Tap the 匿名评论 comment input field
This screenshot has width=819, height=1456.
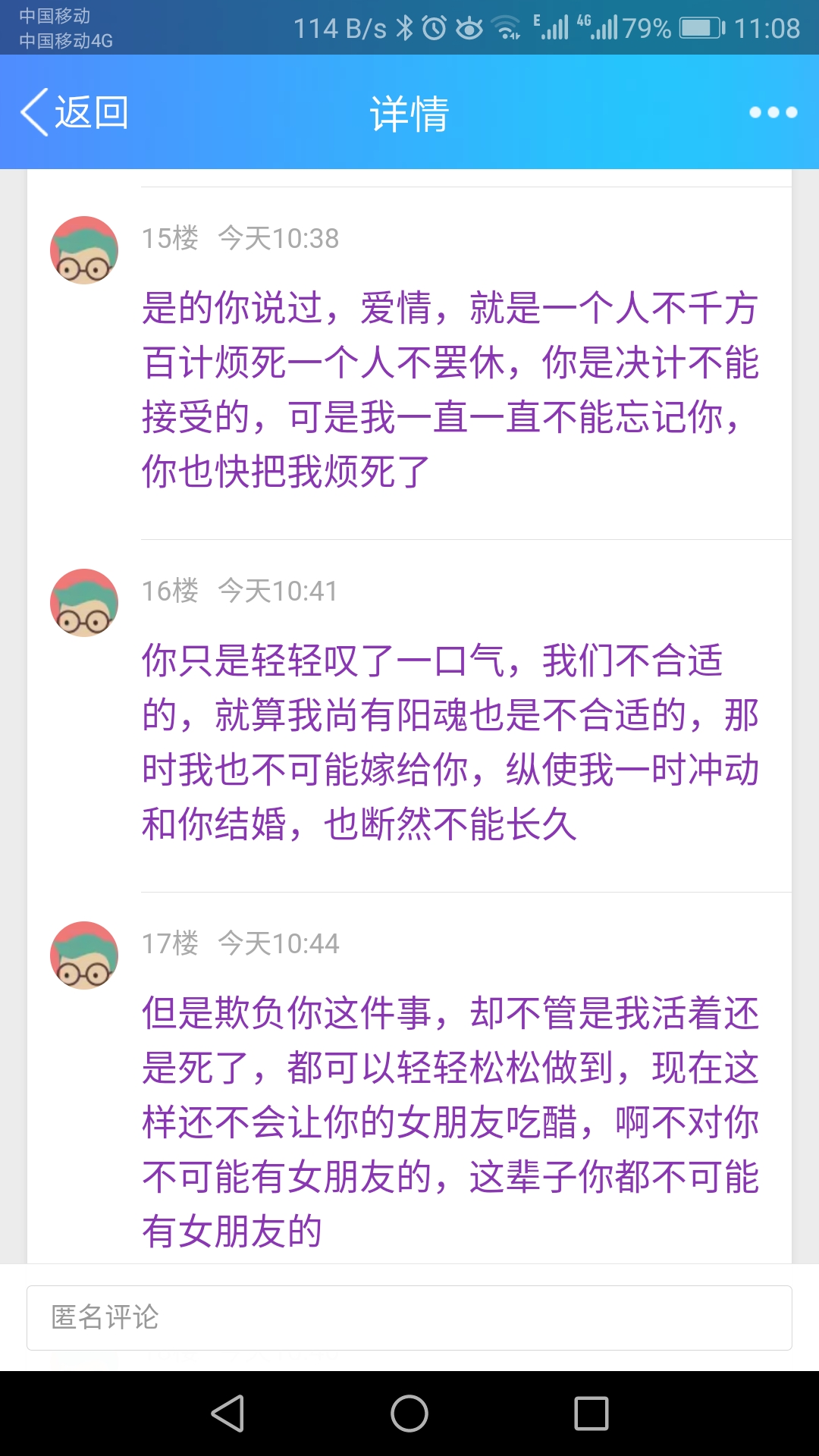[409, 1317]
